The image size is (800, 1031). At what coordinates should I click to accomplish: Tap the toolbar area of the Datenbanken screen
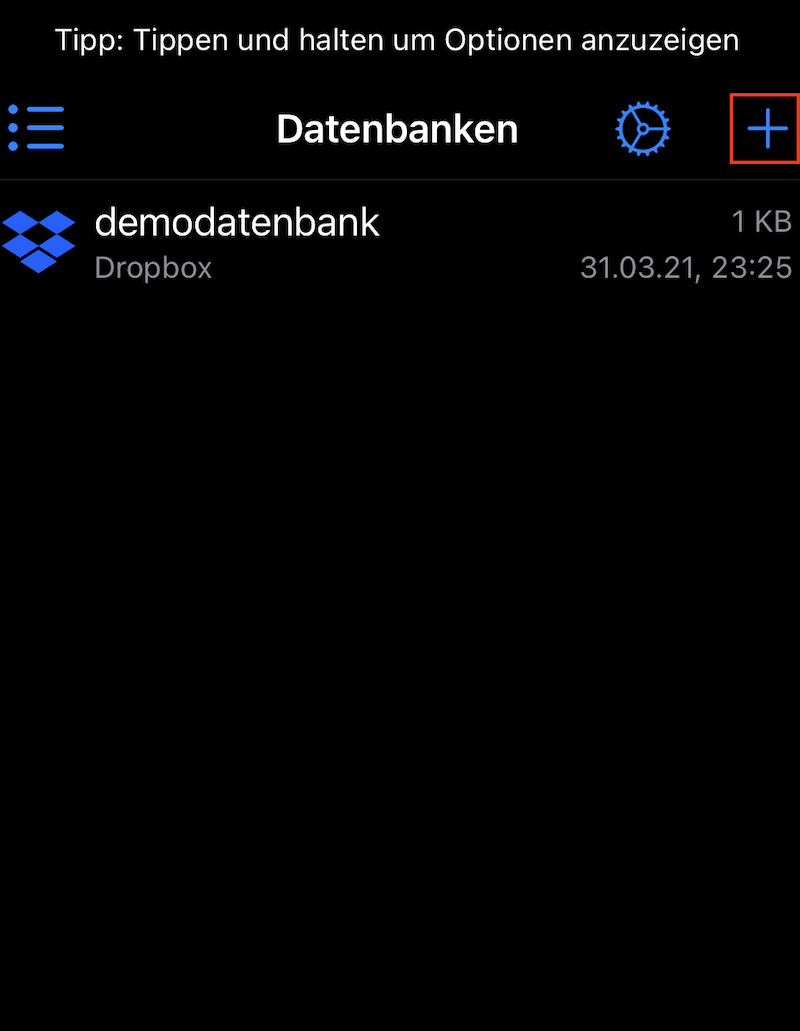[x=397, y=128]
